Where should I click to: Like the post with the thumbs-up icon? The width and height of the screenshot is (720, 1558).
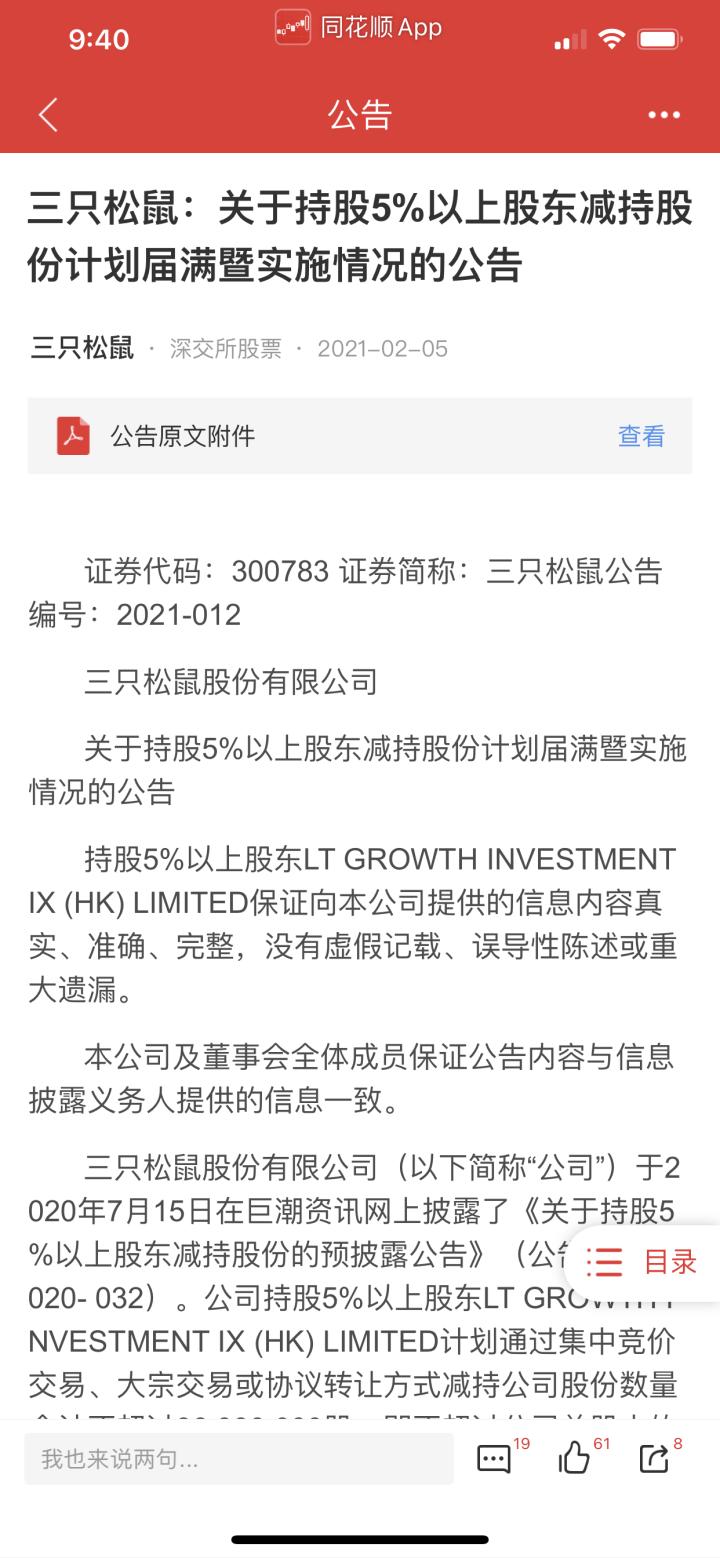point(575,1458)
